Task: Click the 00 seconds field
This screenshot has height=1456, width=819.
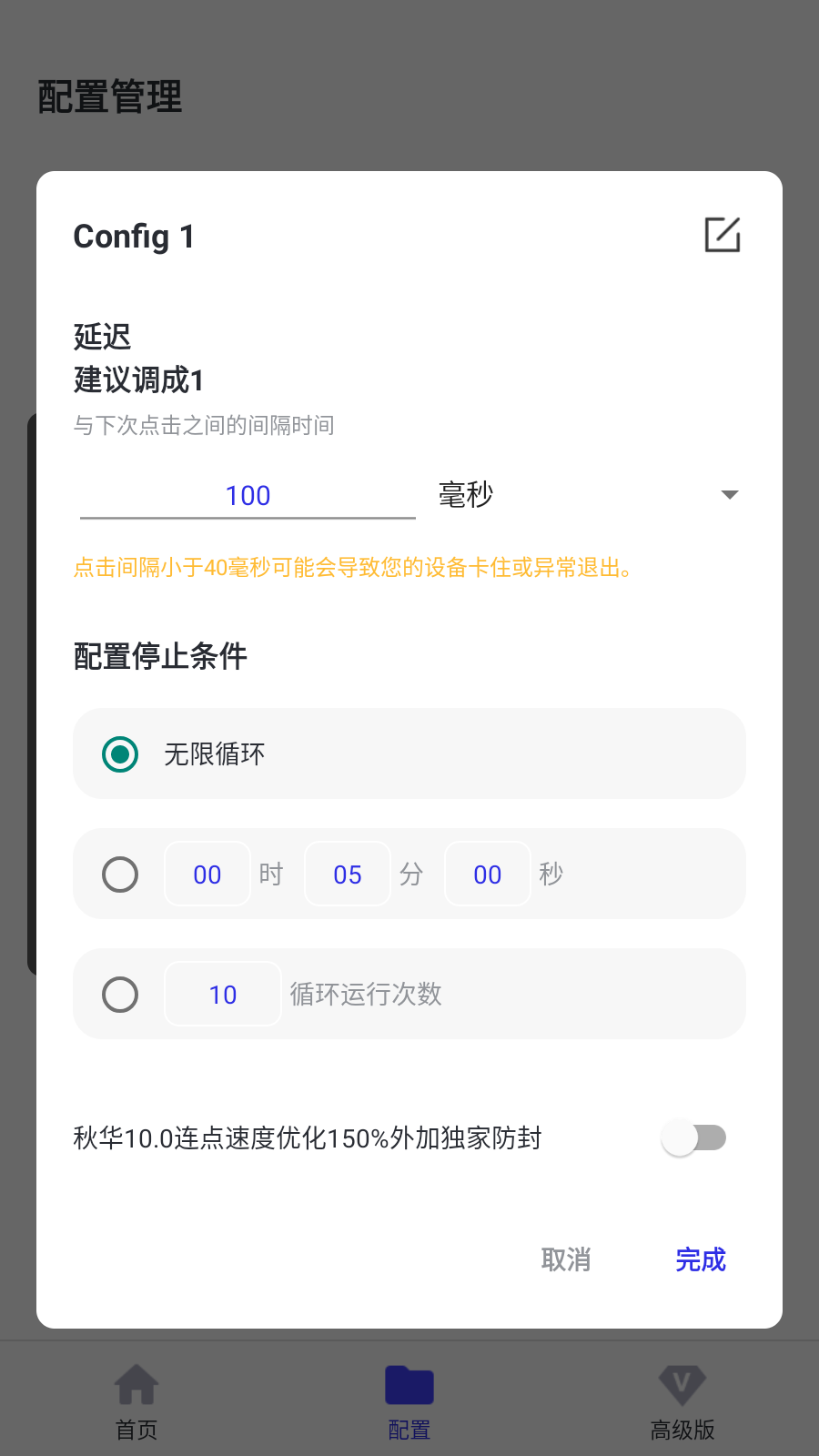Action: (x=487, y=874)
